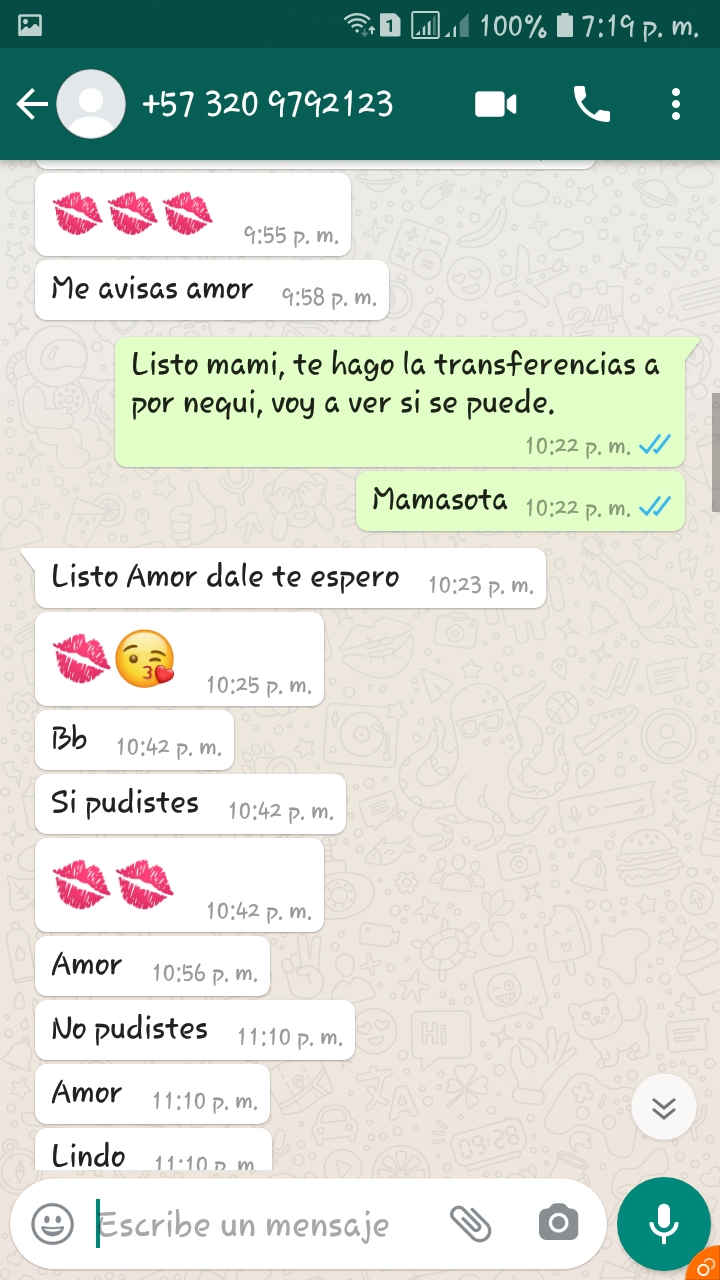
Task: Tap the microphone voice message button
Action: click(663, 1223)
